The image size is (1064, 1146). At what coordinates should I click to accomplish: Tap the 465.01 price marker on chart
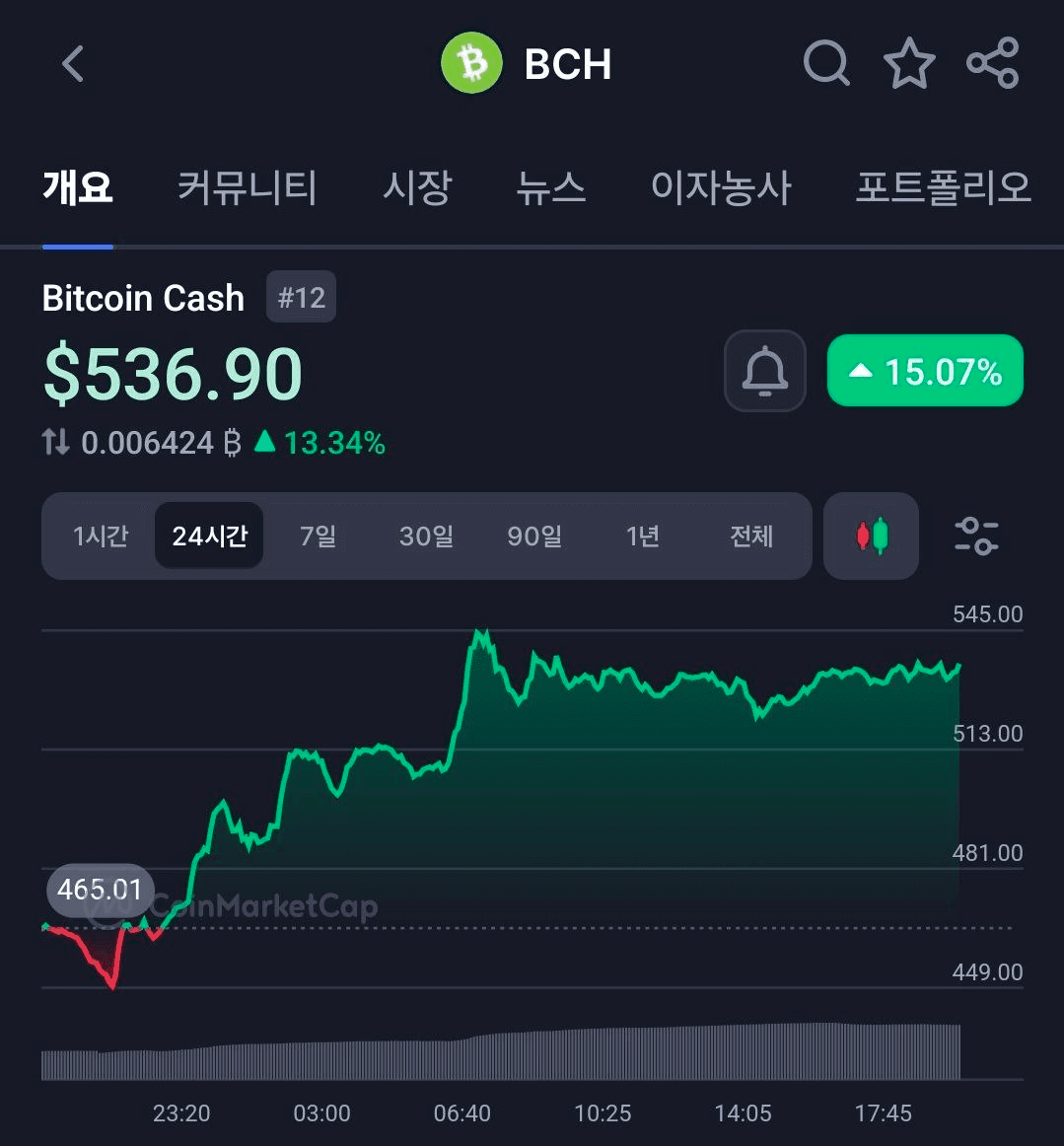pos(100,889)
